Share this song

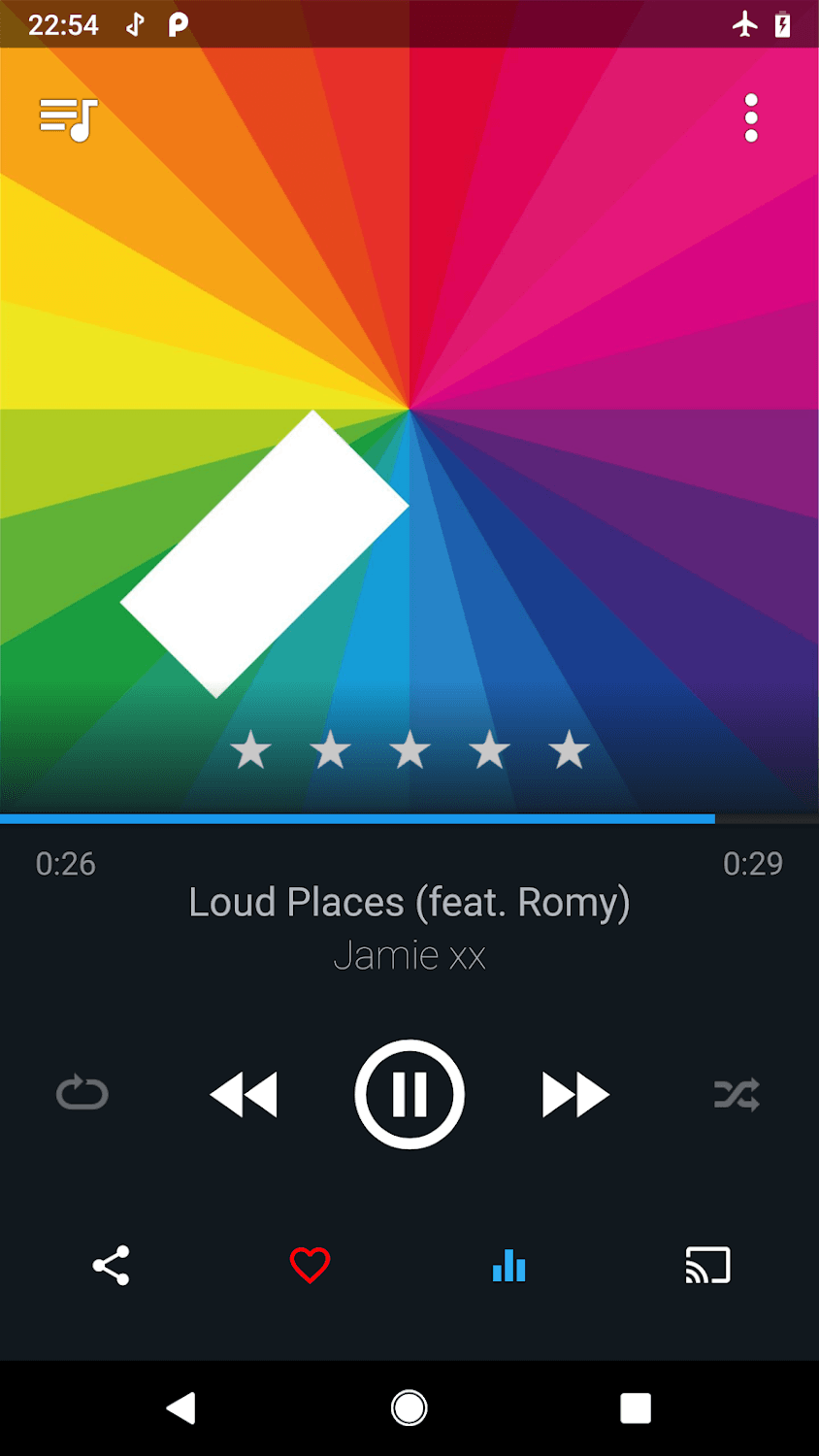(111, 1266)
